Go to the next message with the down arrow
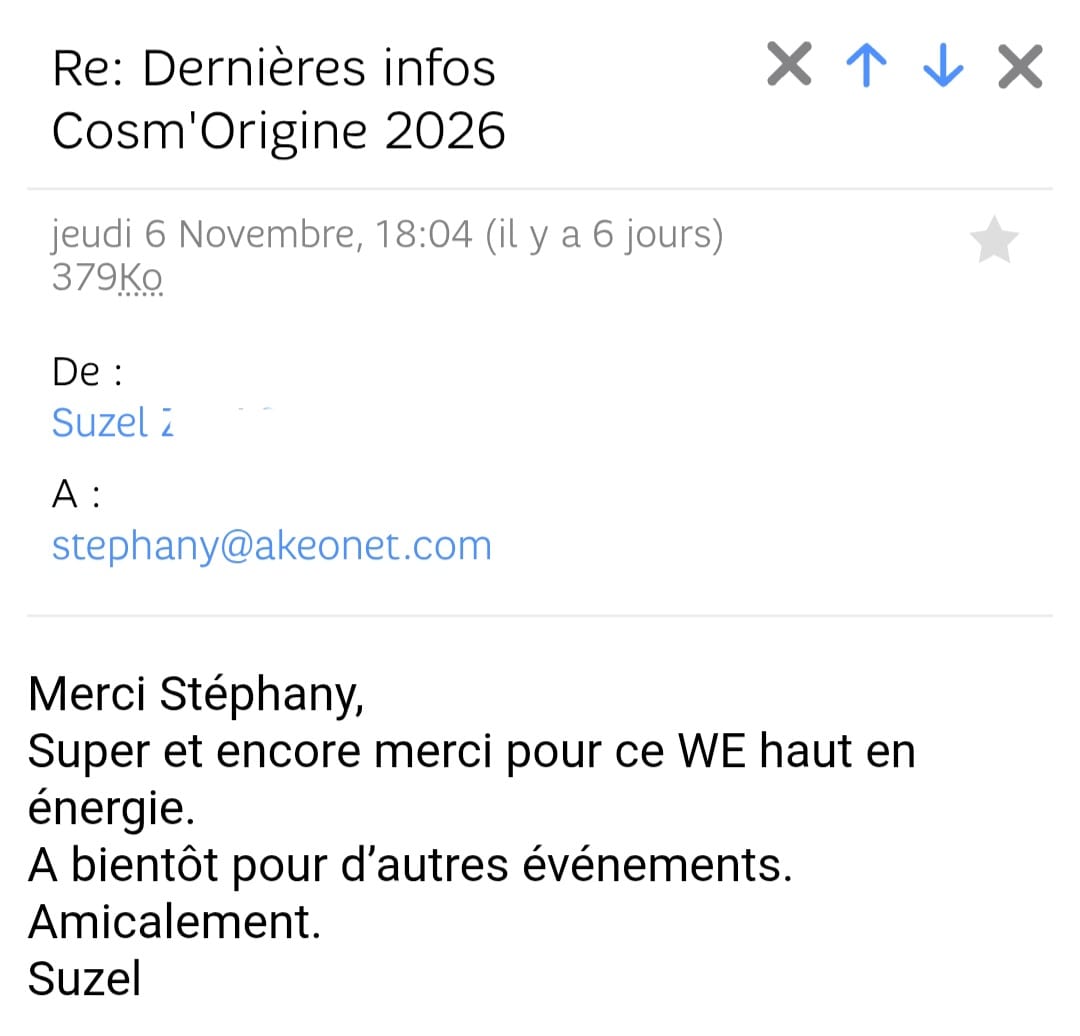Screen dimensions: 1080x1036 tap(943, 68)
